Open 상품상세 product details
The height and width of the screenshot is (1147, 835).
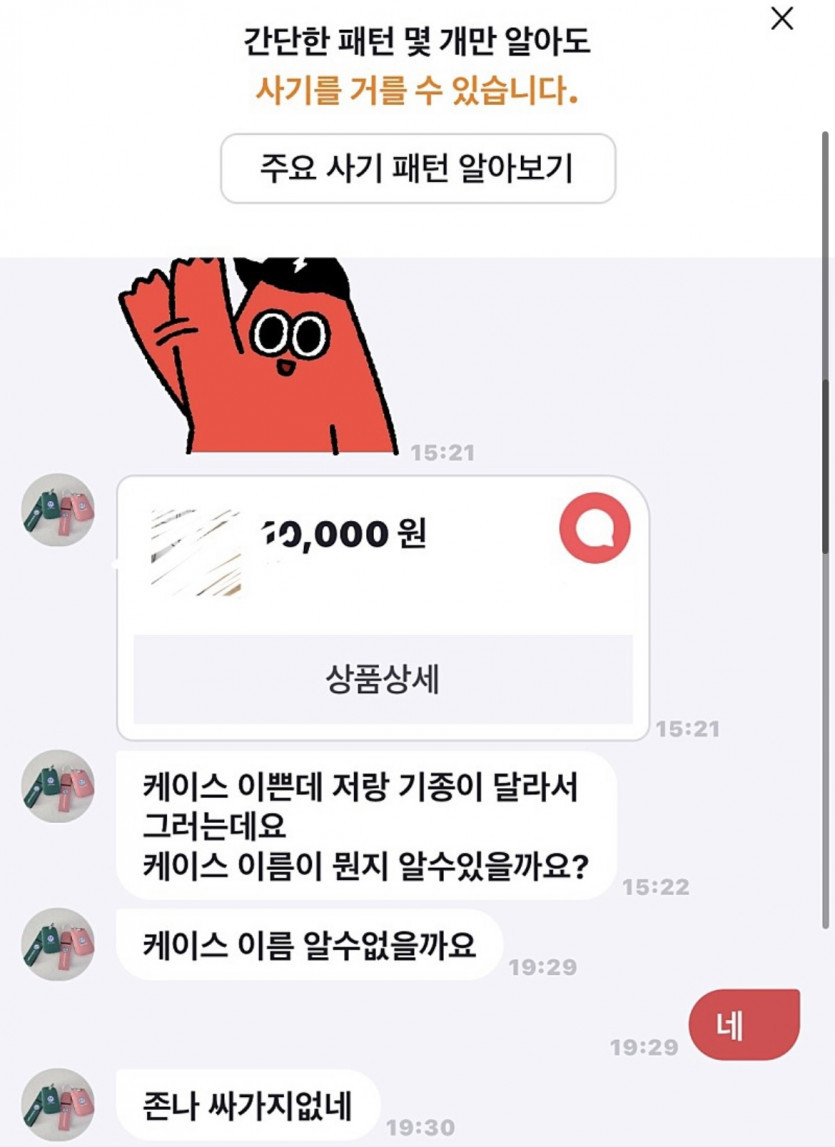tap(382, 679)
